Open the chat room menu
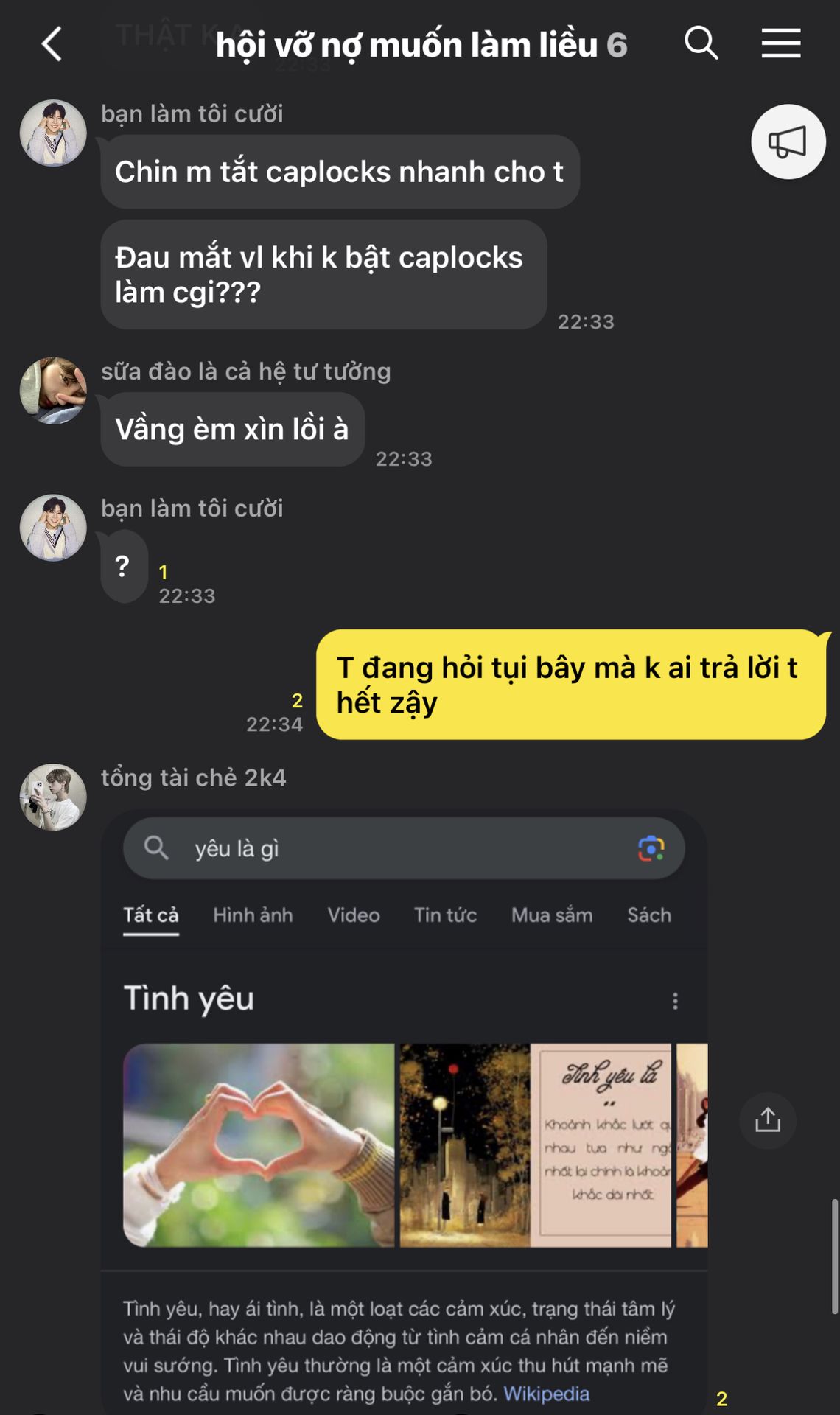This screenshot has height=1415, width=840. [781, 43]
